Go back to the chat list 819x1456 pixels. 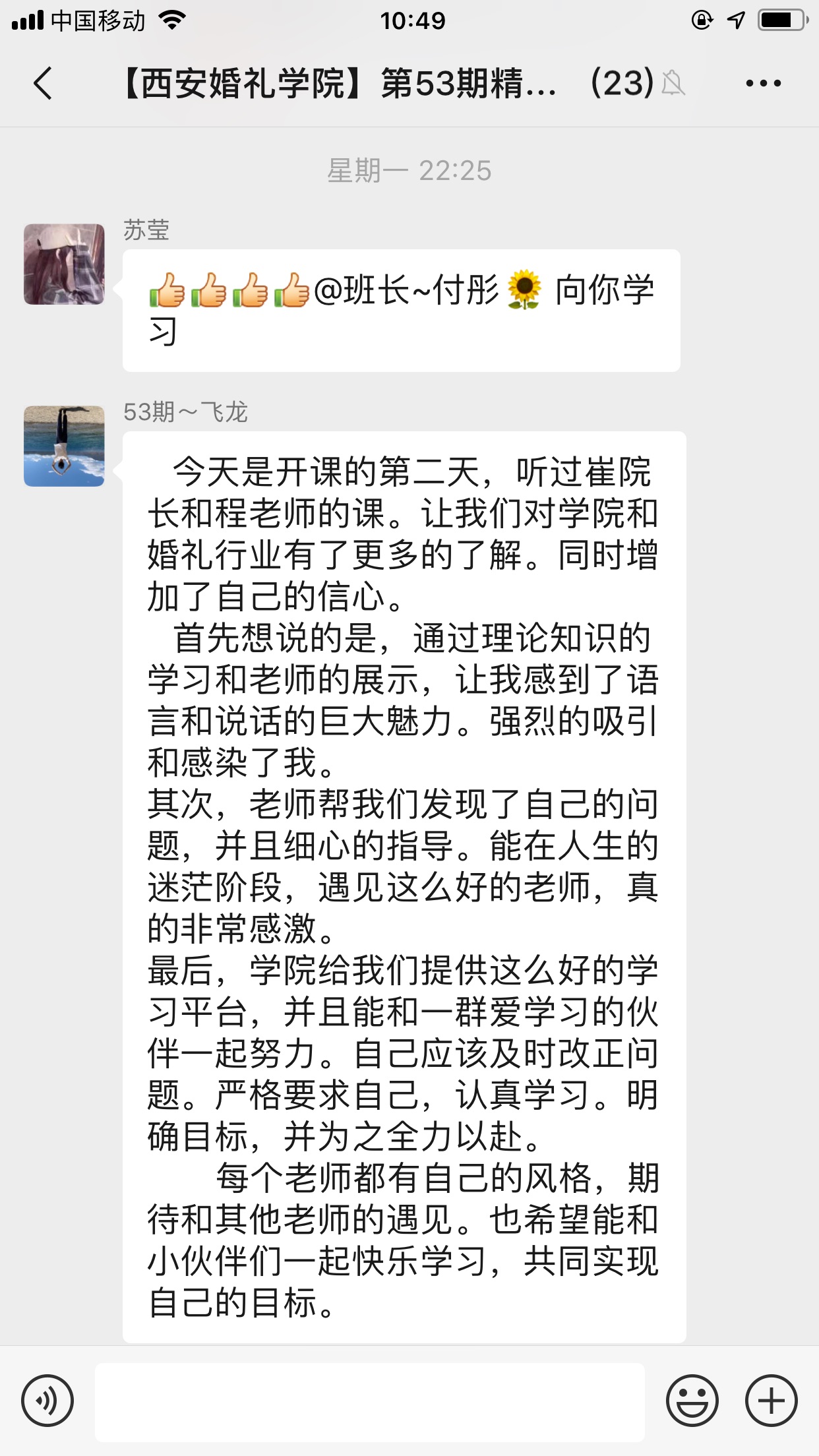tap(43, 84)
